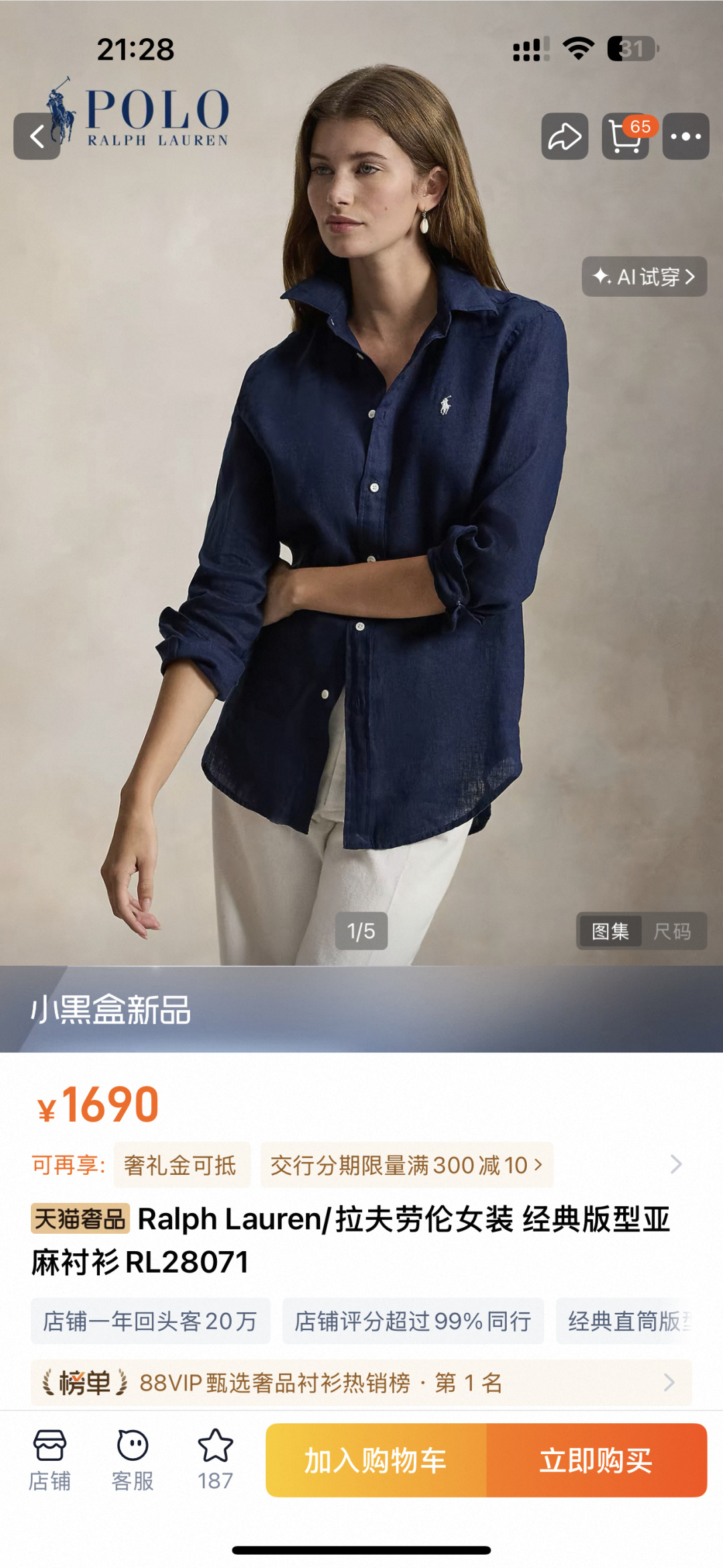Switch to the 尺码 size tab
723x1568 pixels.
coord(672,931)
